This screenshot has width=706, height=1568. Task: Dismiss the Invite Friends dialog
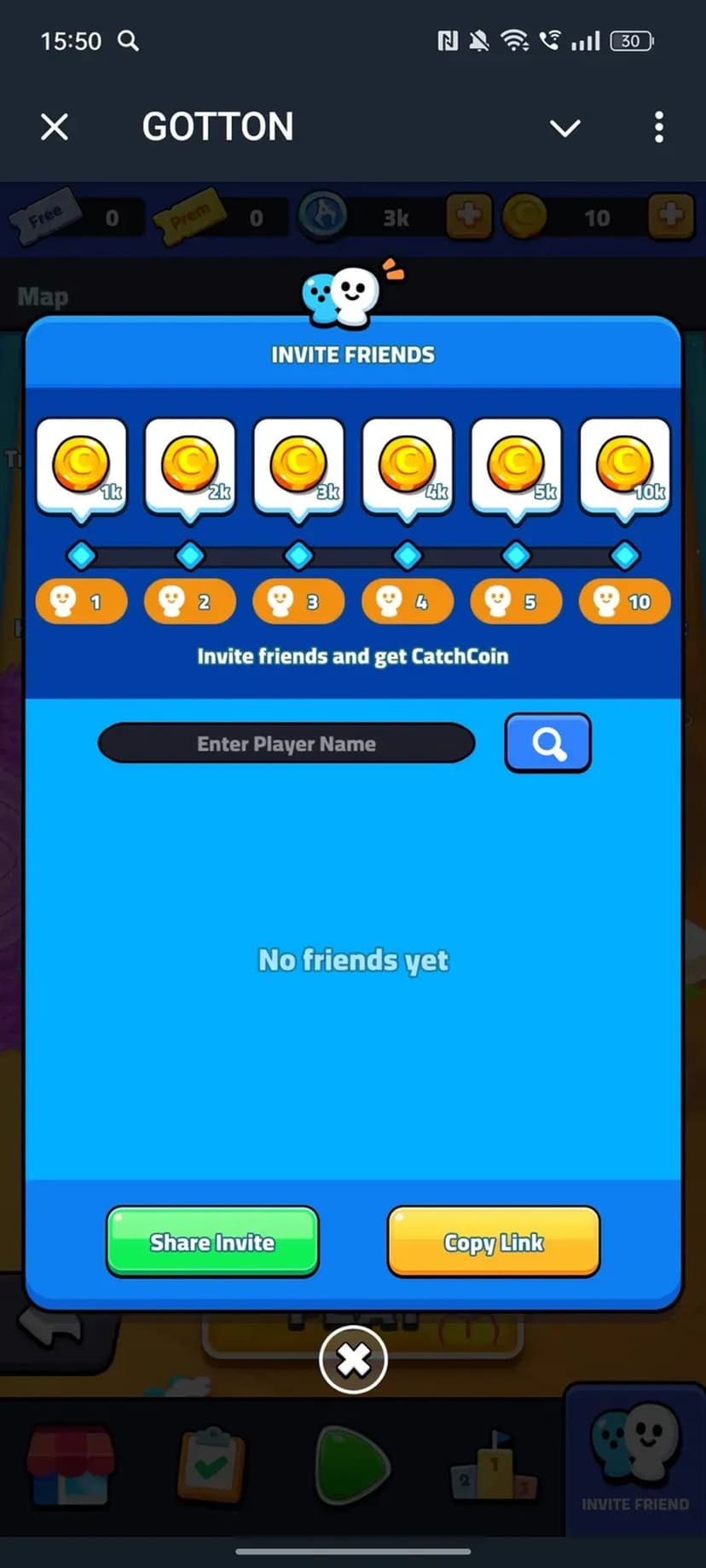pos(353,1360)
